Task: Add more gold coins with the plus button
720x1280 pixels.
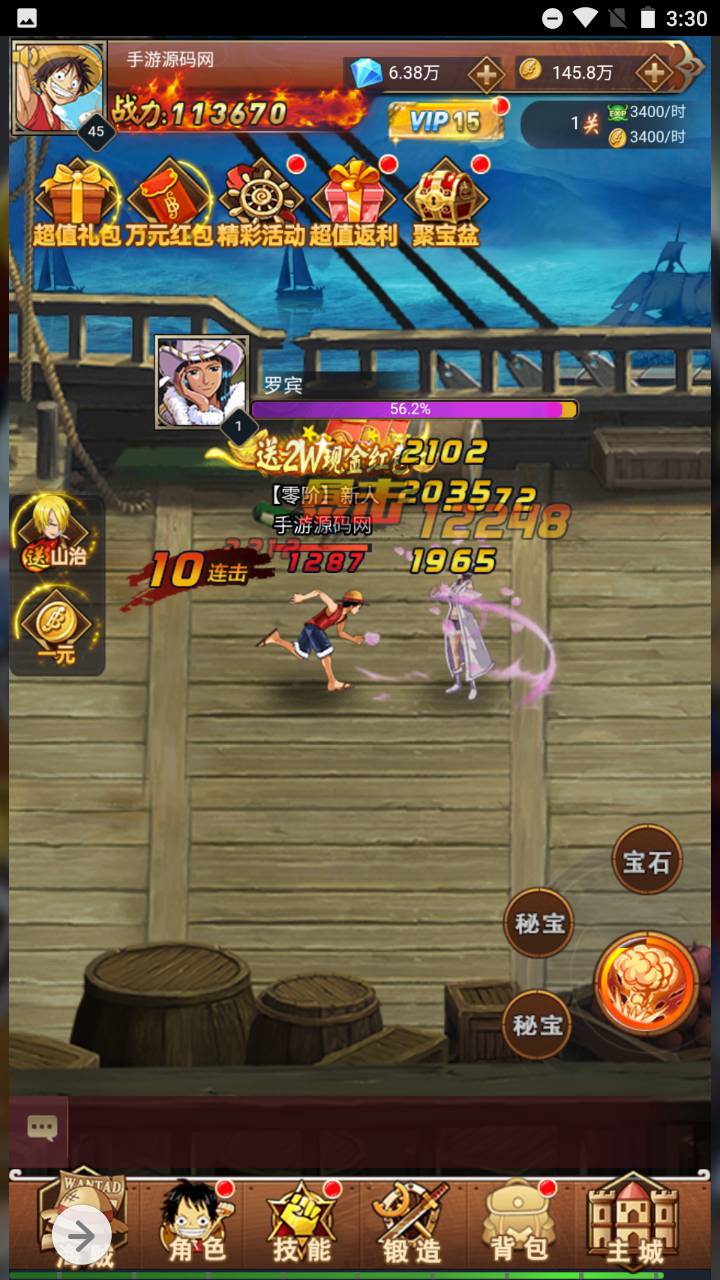Action: (653, 73)
